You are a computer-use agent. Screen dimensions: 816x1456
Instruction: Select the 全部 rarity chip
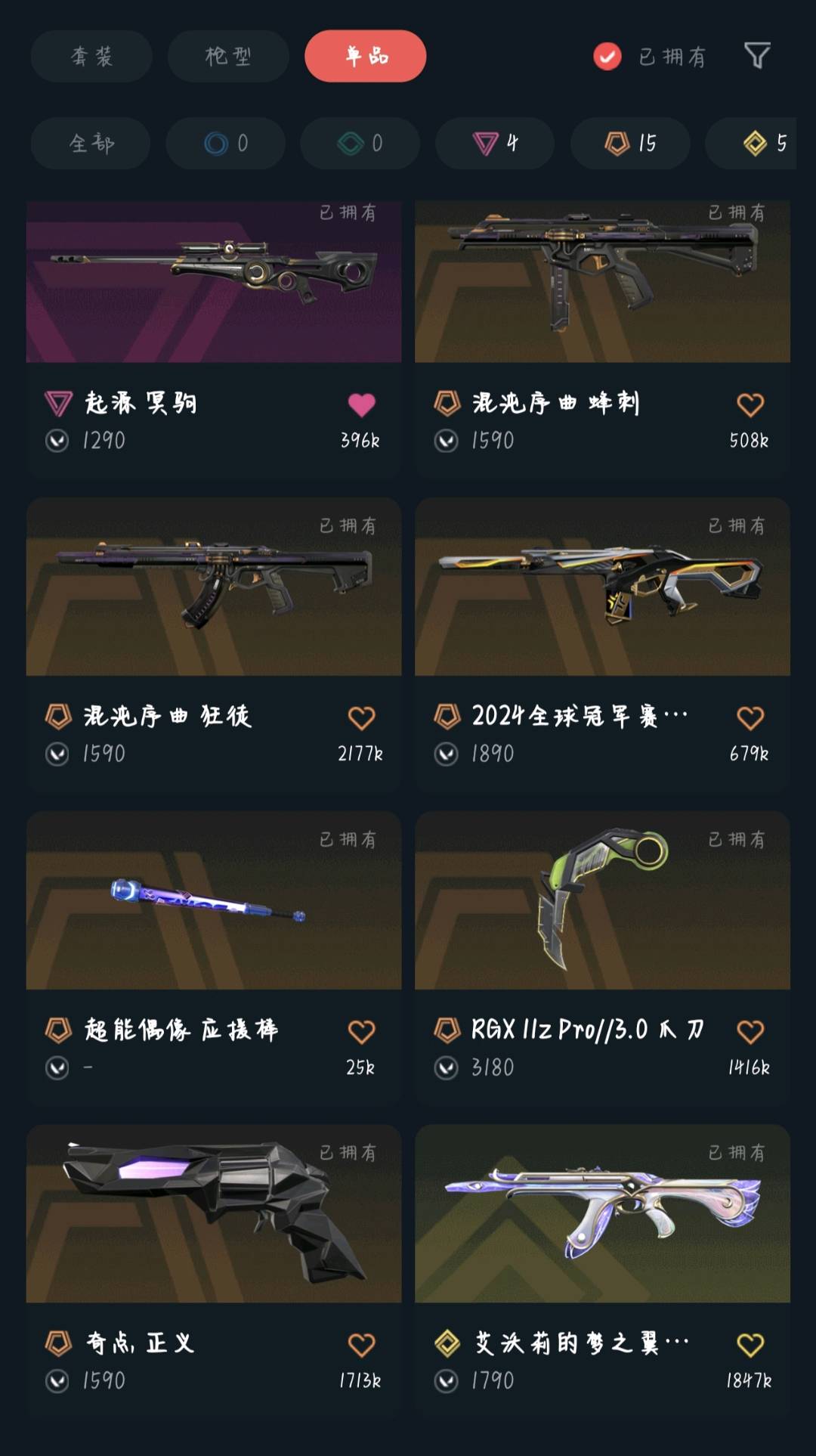[91, 143]
